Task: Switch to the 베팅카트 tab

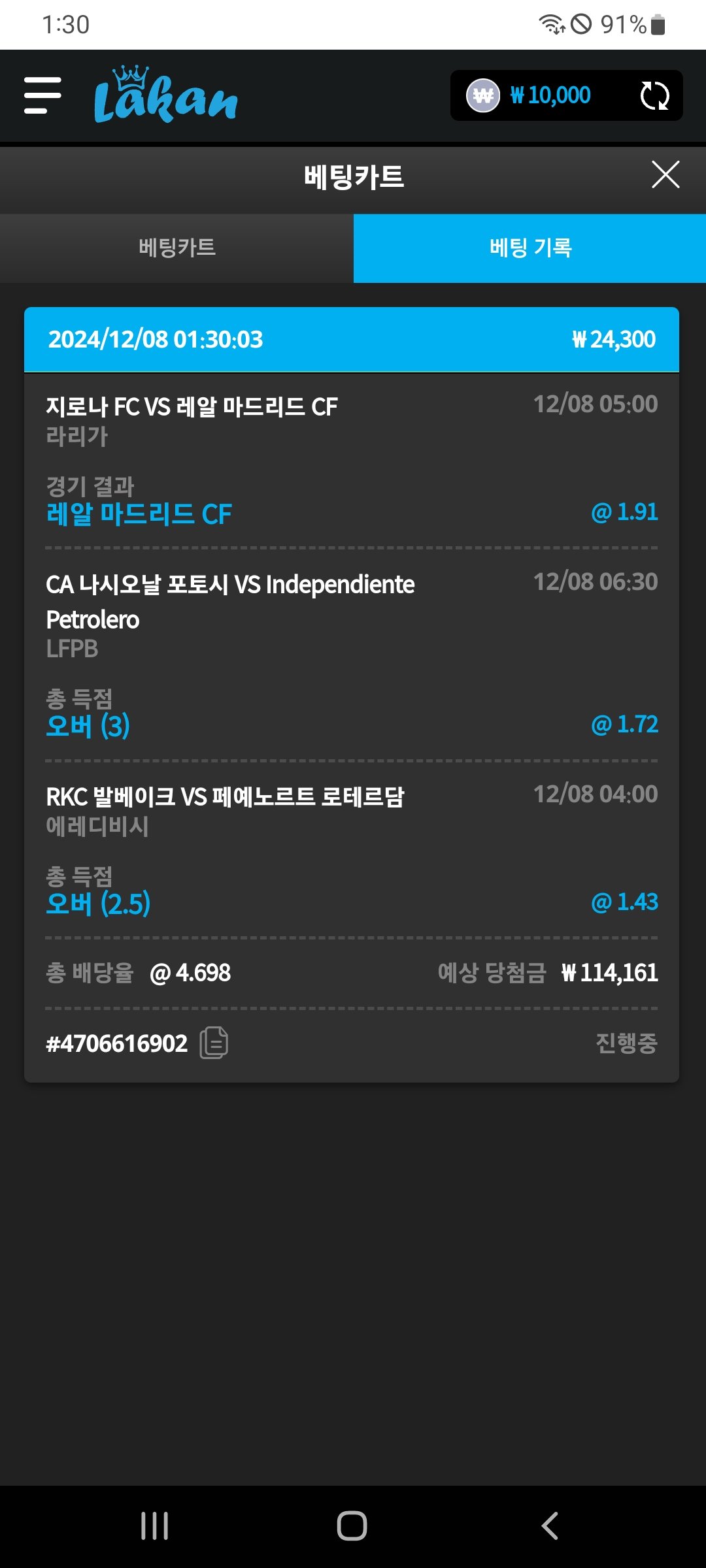Action: point(176,248)
